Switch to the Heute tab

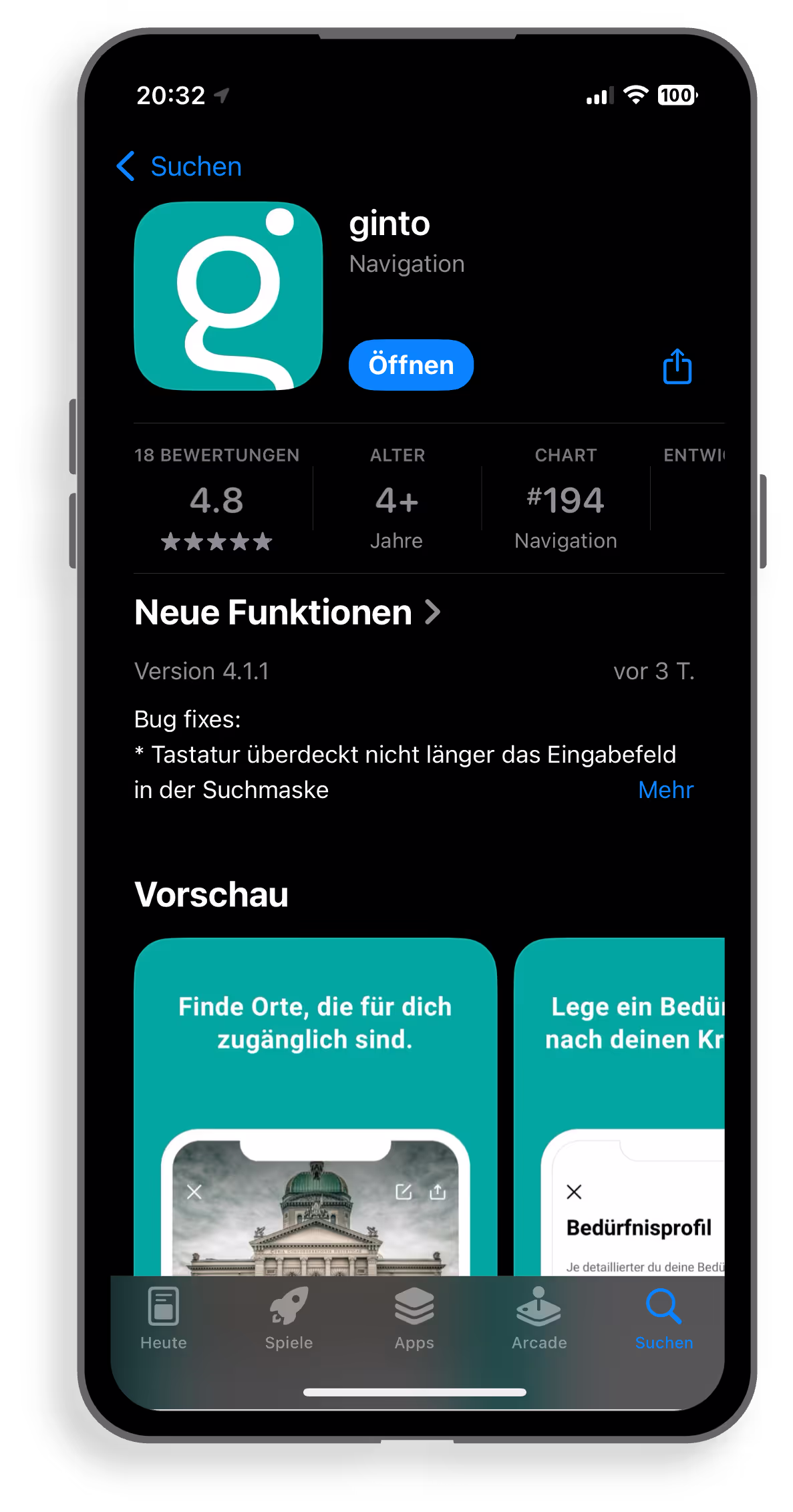coord(163,1319)
